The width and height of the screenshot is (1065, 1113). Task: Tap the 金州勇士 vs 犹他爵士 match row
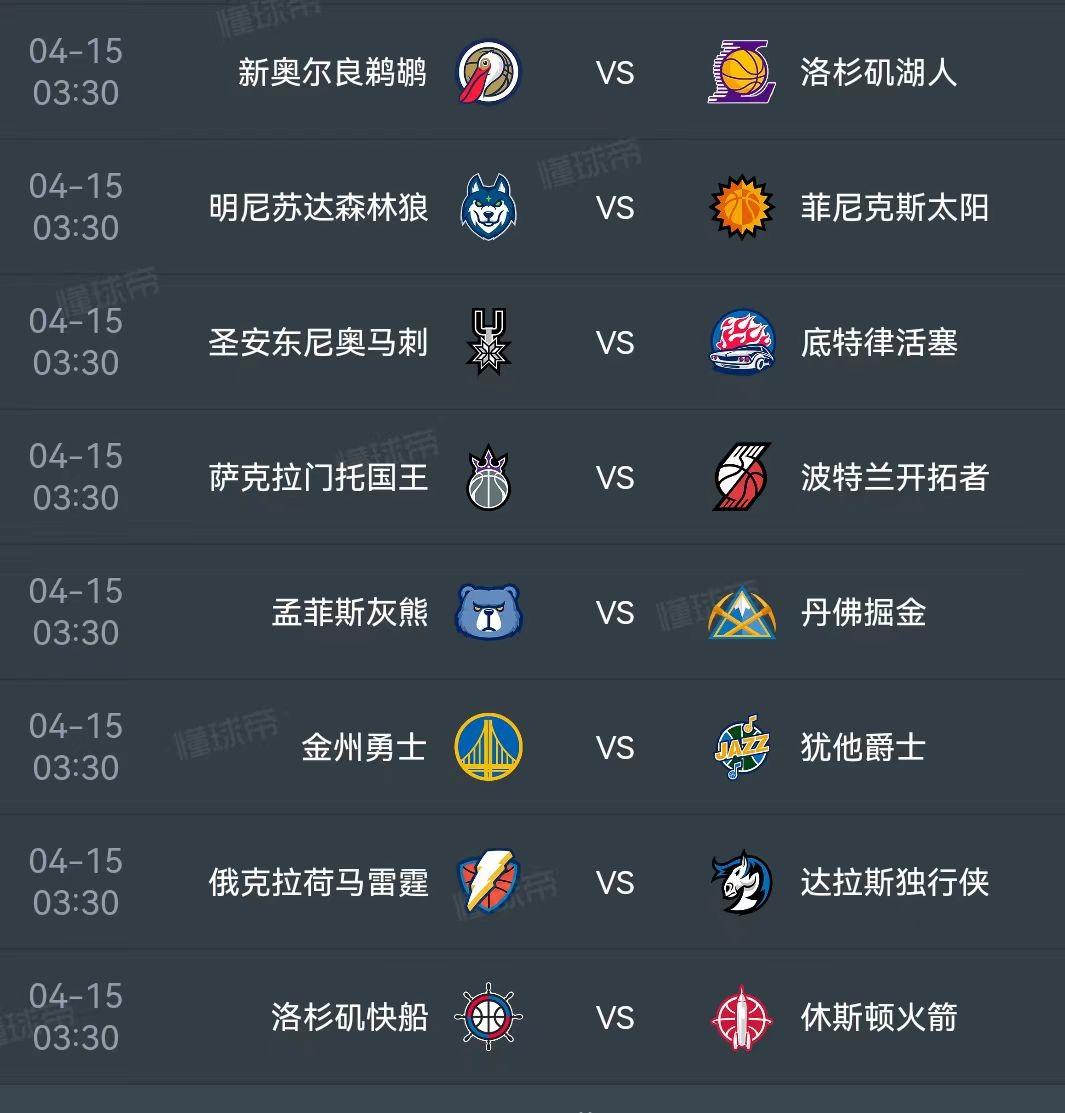pyautogui.click(x=532, y=746)
